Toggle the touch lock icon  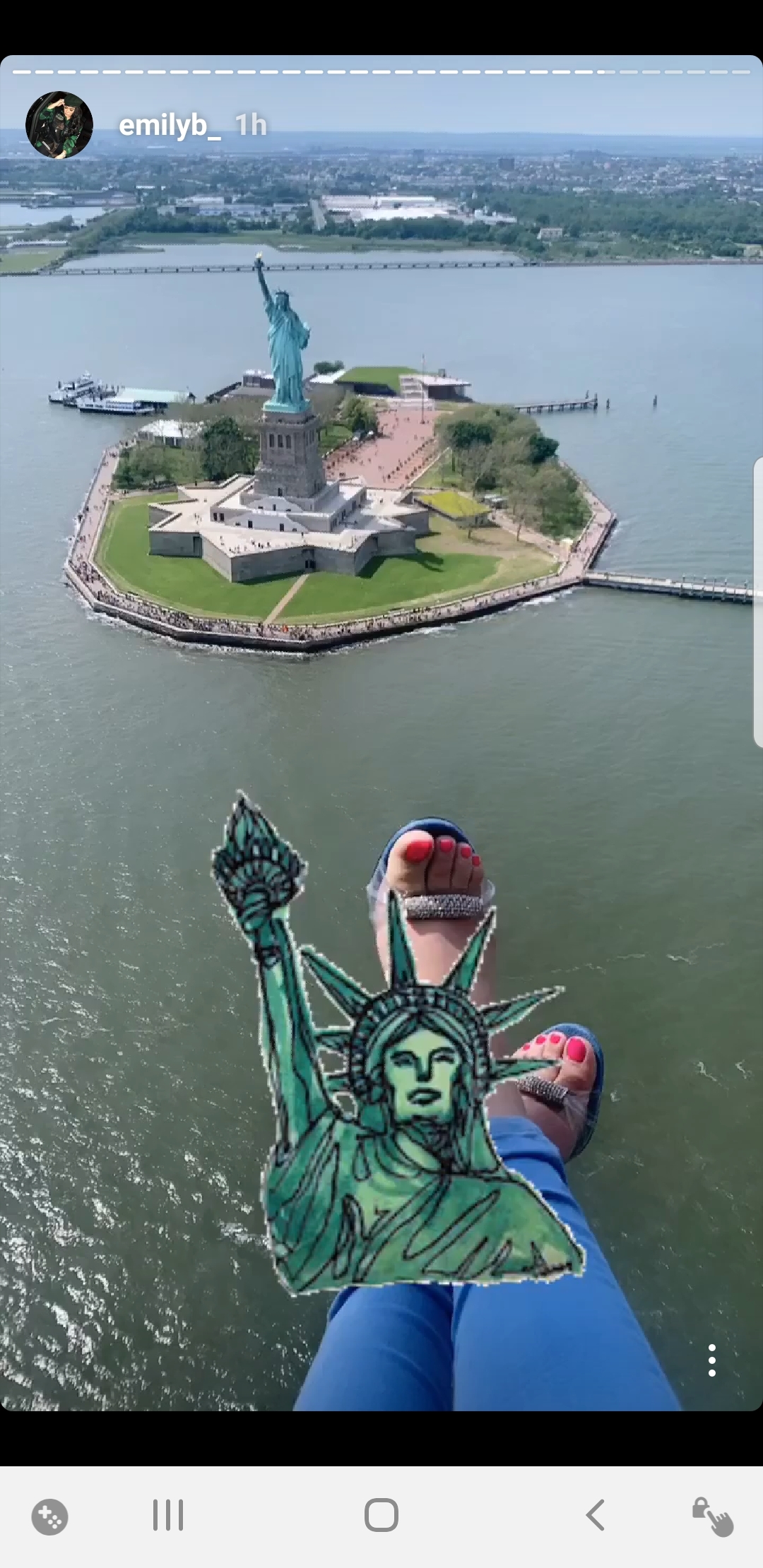[x=712, y=1516]
